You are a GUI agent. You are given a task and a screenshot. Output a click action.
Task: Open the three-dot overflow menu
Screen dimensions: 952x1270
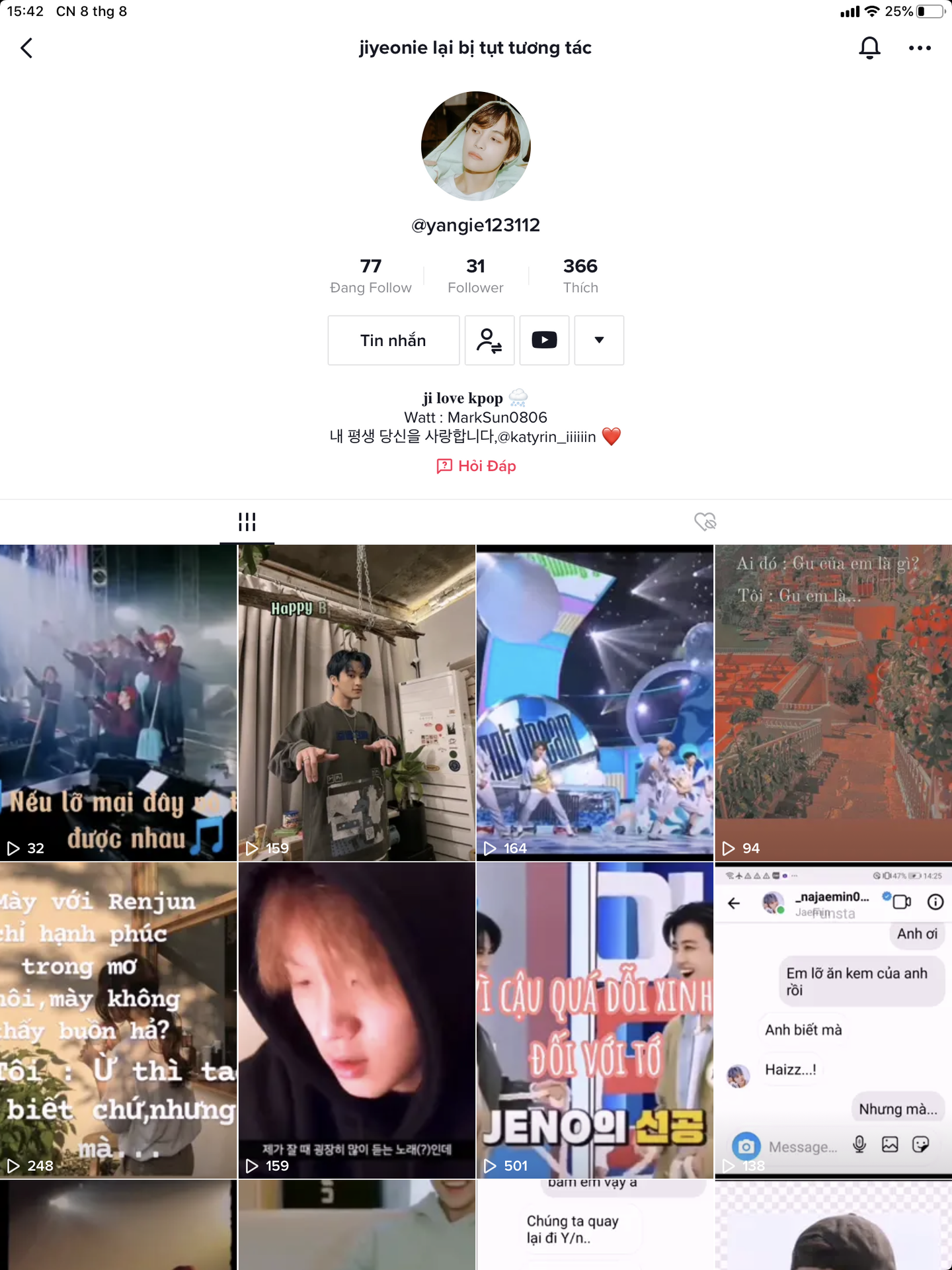[x=920, y=48]
